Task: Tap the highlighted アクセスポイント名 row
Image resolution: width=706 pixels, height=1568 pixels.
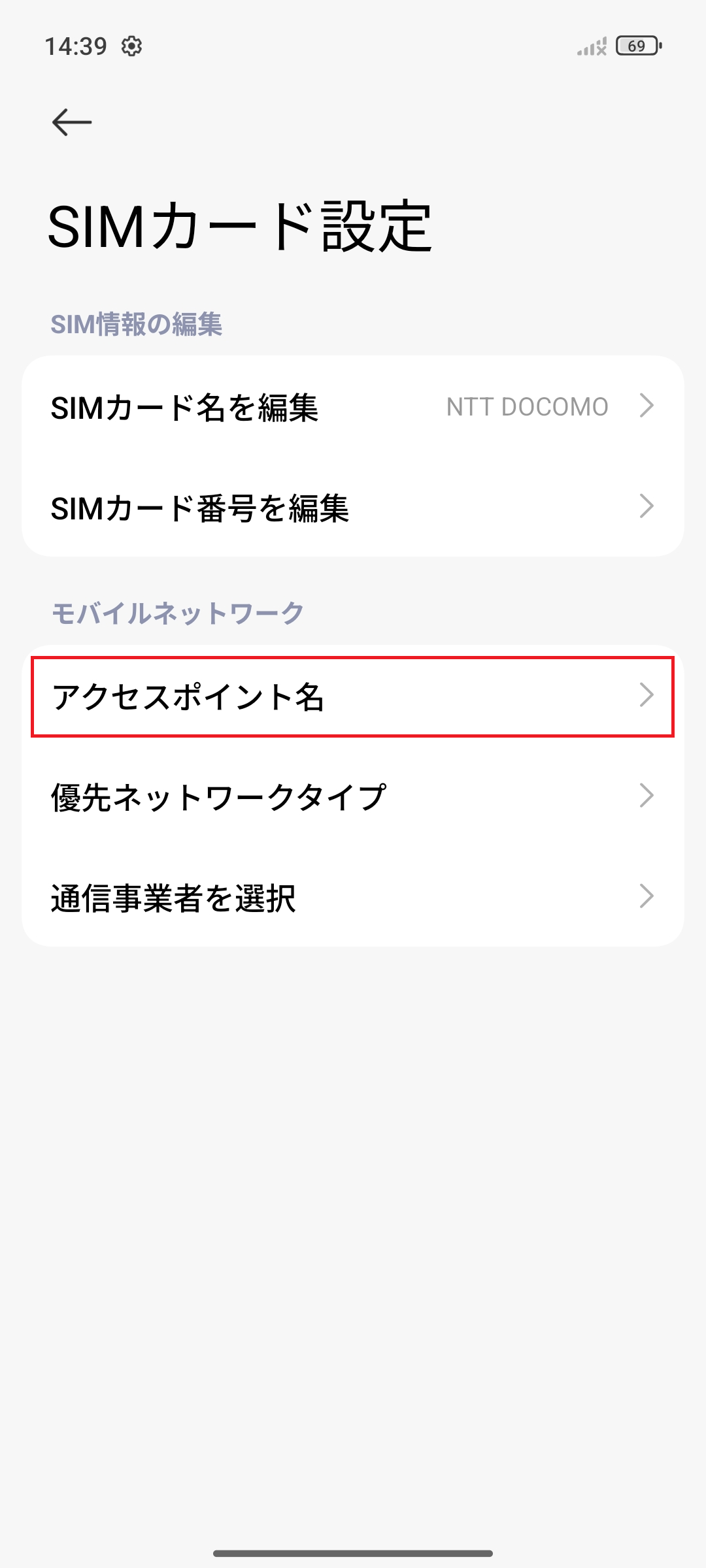Action: pyautogui.click(x=353, y=698)
